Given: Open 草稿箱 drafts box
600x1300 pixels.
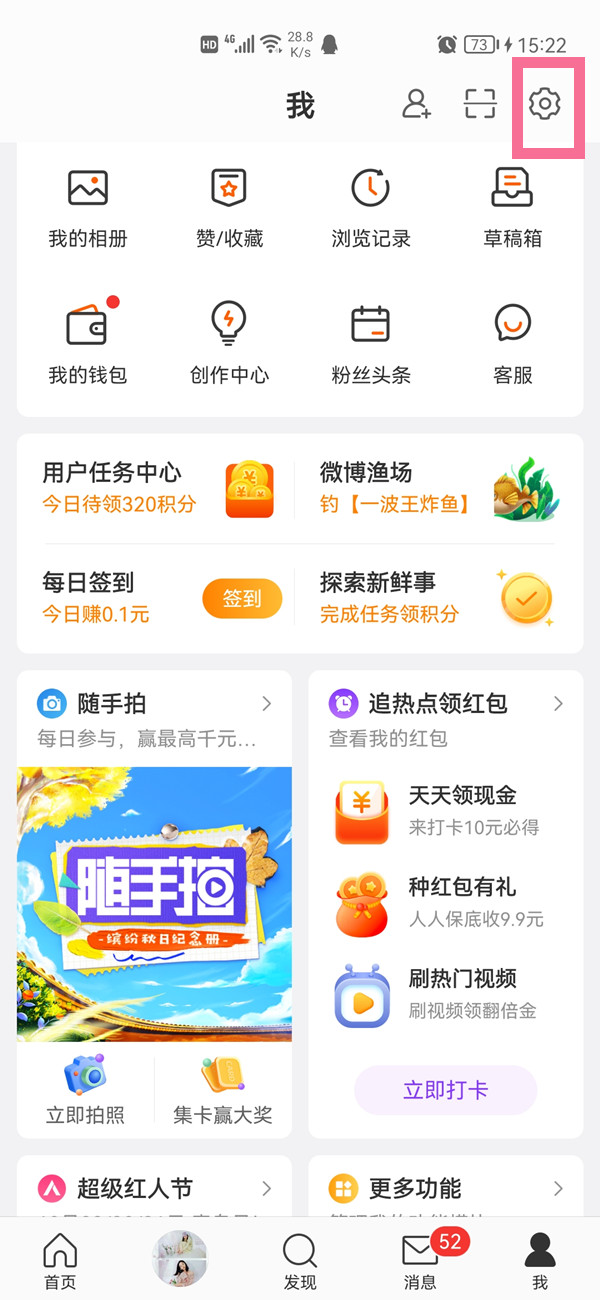Looking at the screenshot, I should pyautogui.click(x=512, y=207).
